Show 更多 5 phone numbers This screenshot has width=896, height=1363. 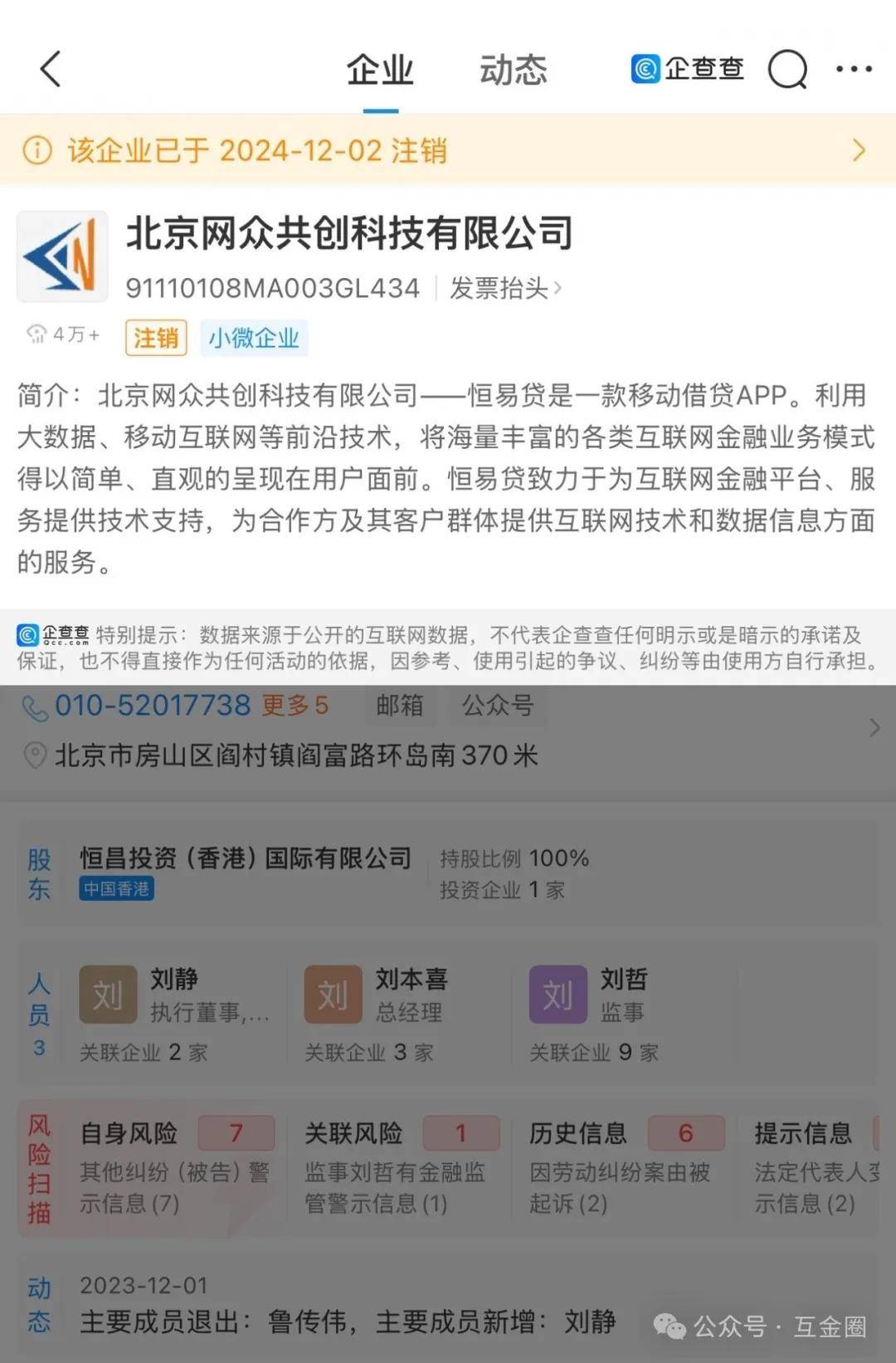click(x=295, y=706)
